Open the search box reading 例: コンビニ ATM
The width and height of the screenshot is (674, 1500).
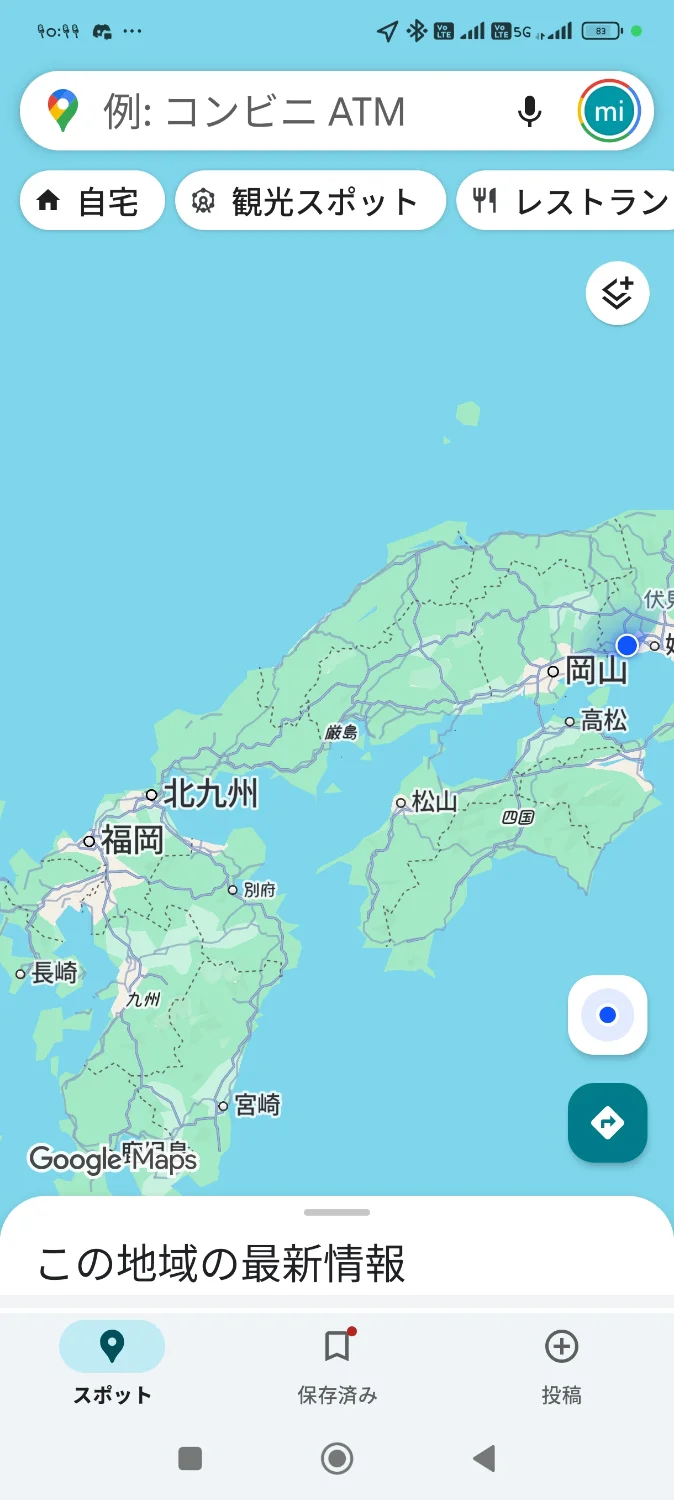click(300, 111)
